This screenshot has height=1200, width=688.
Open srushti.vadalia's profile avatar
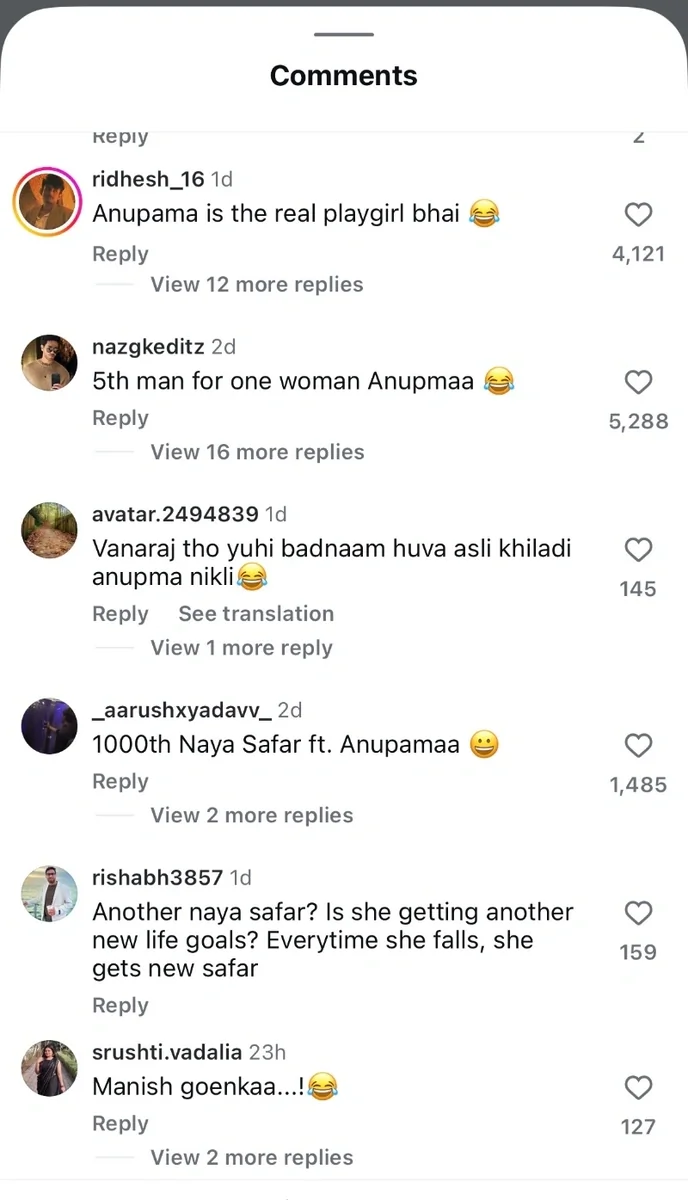point(49,1068)
